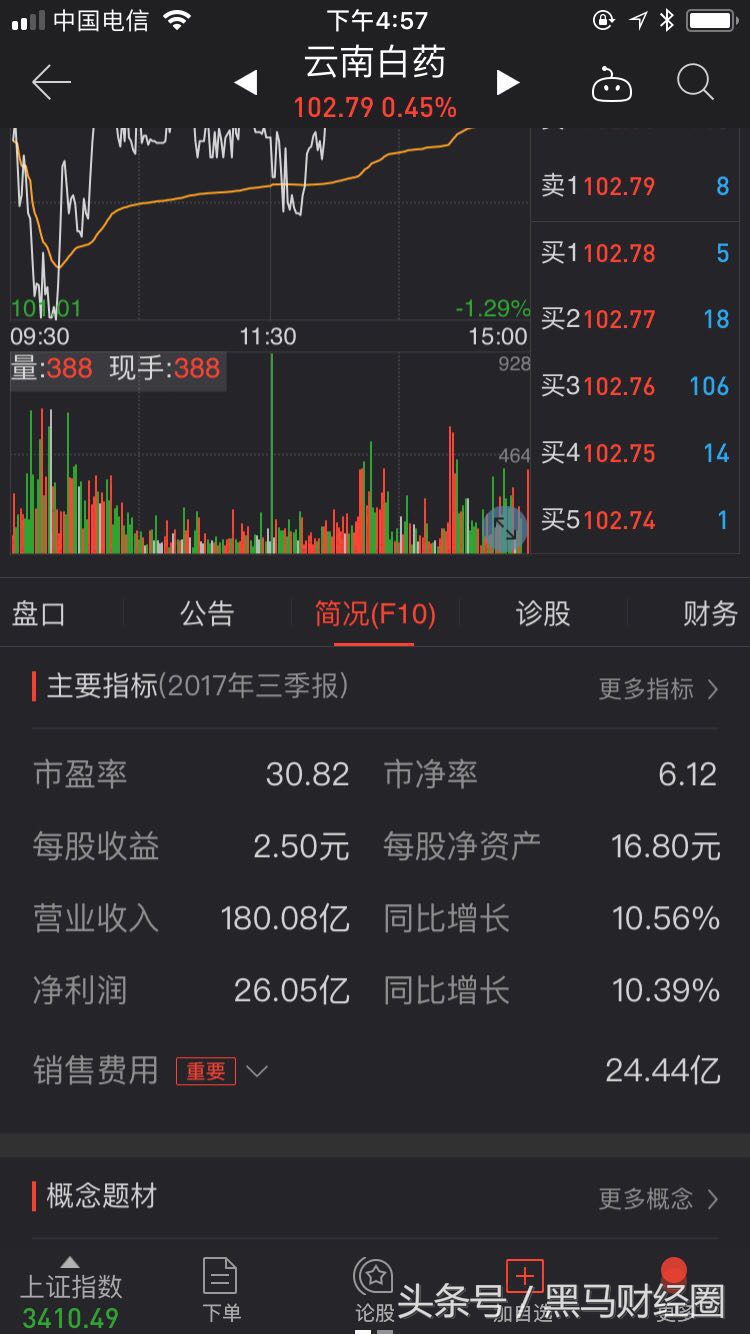This screenshot has height=1334, width=750.
Task: Toggle the 重要 marker beside 销售费用
Action: click(205, 1070)
